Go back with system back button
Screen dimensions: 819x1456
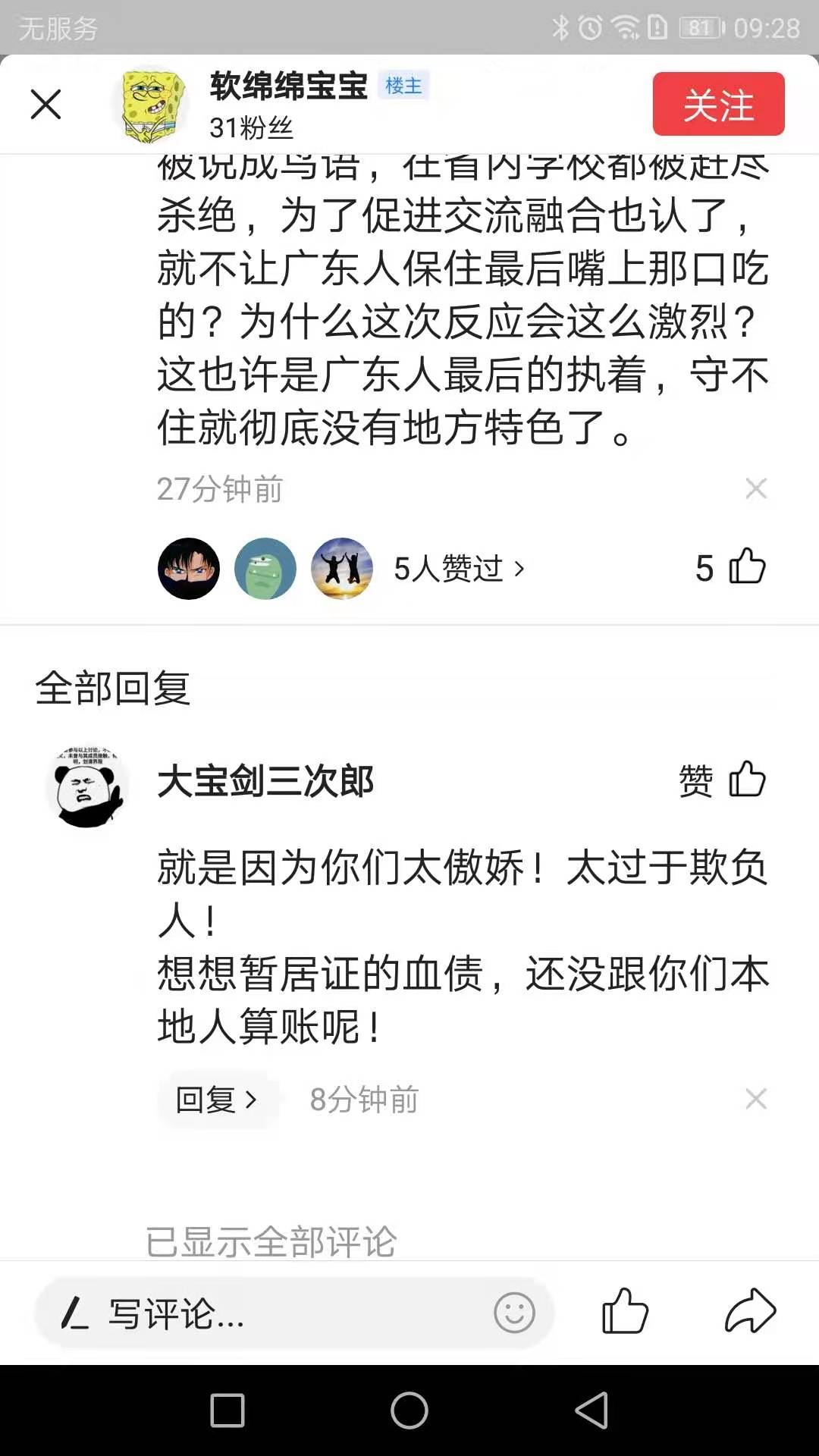pyautogui.click(x=591, y=1410)
